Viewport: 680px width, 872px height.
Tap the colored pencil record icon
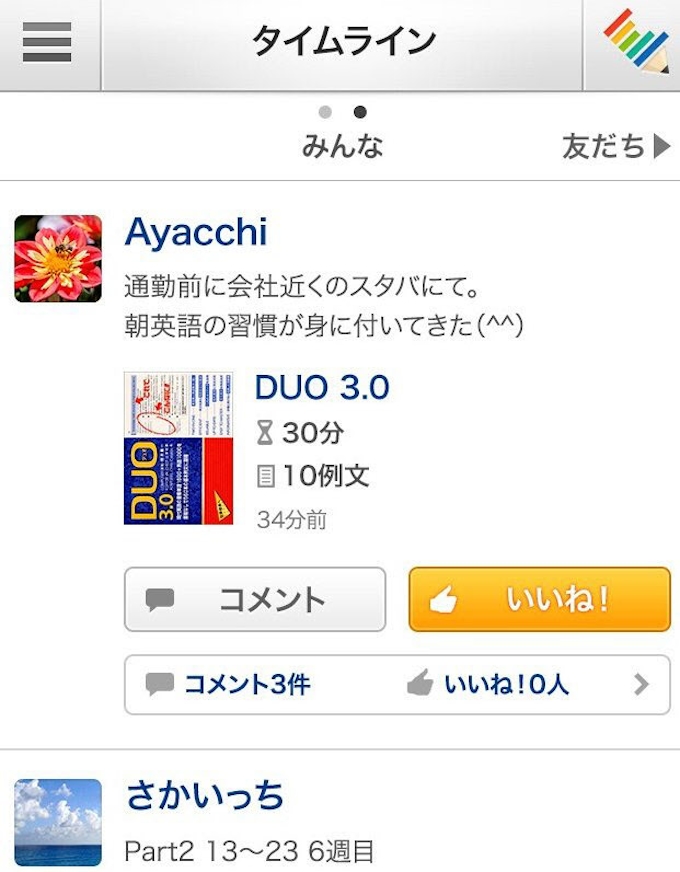coord(636,42)
